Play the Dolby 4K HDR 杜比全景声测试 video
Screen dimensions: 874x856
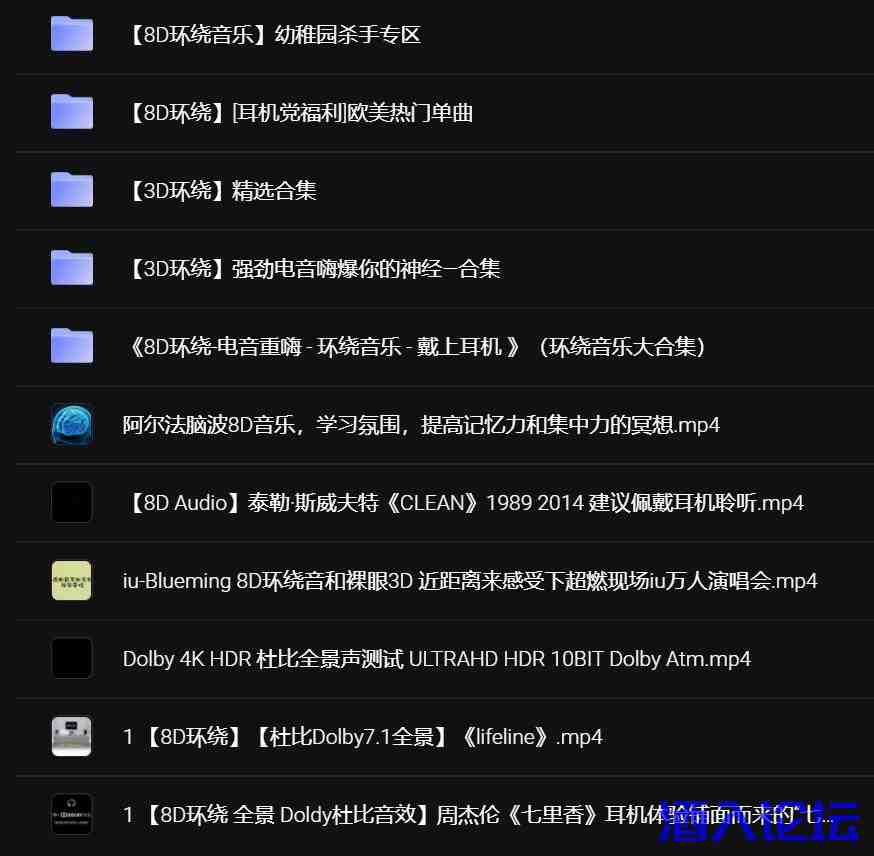[x=436, y=659]
